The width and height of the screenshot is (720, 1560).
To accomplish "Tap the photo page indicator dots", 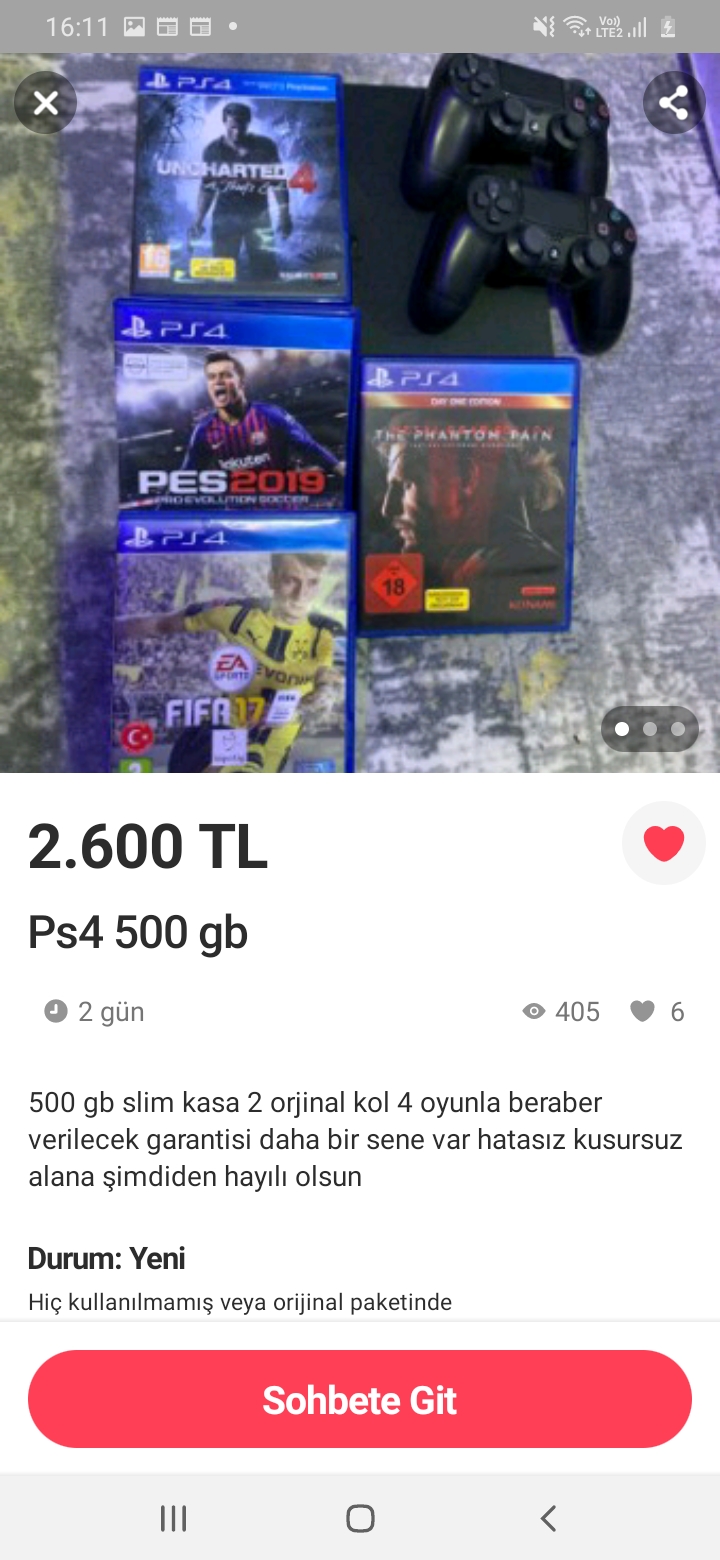I will click(650, 729).
